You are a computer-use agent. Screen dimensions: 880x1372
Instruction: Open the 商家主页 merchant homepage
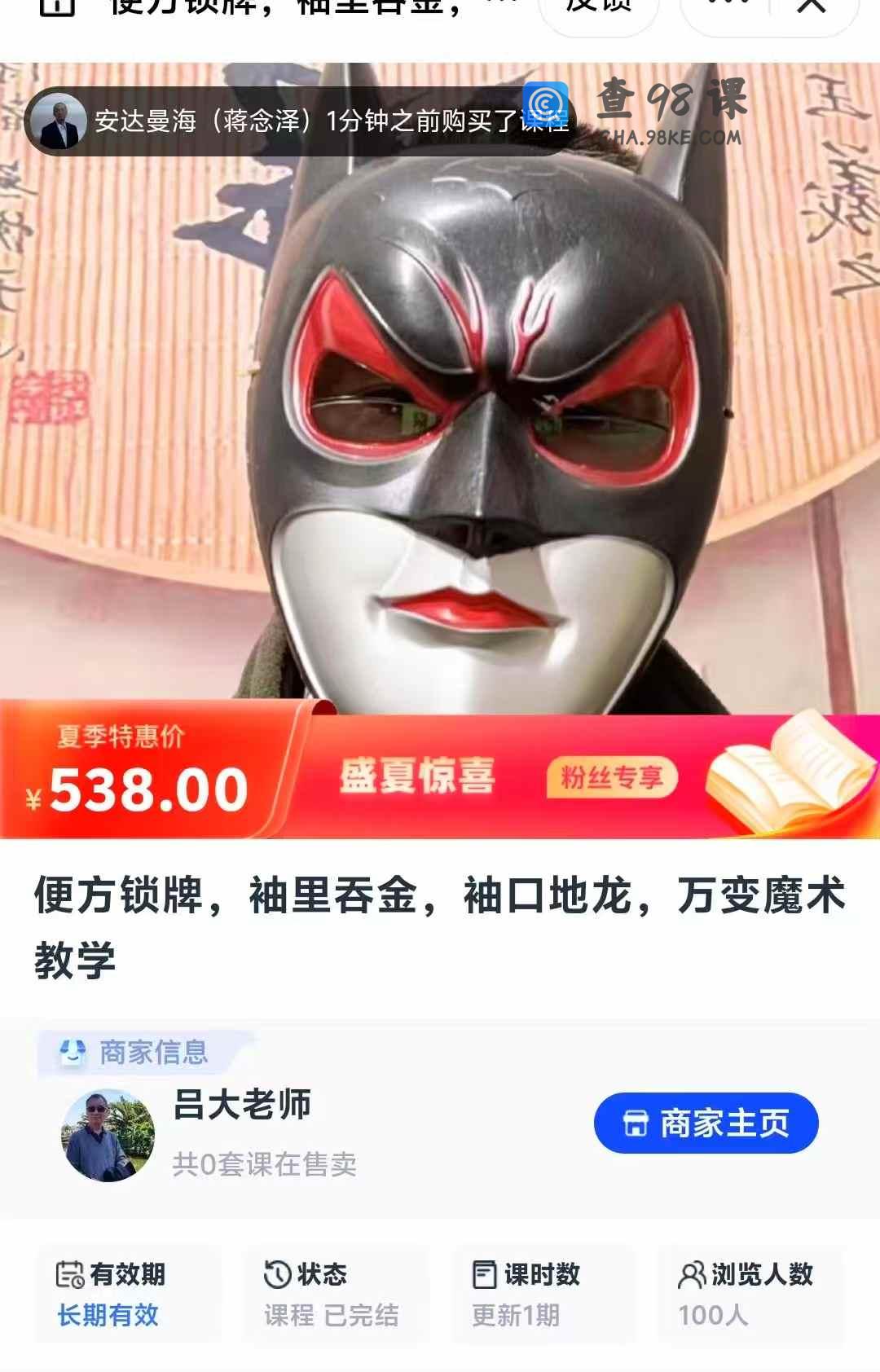(x=706, y=1124)
